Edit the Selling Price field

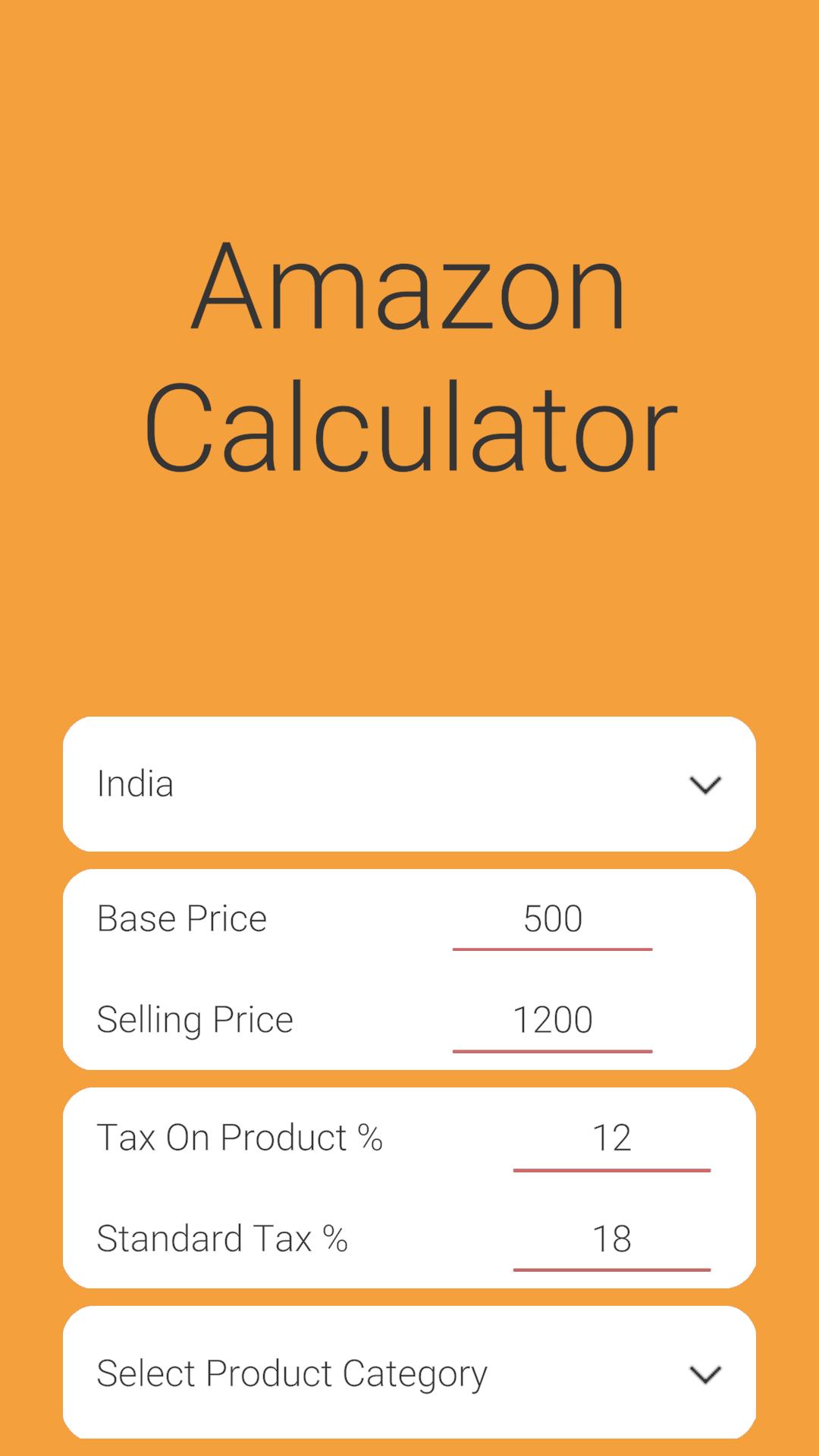pos(552,1021)
